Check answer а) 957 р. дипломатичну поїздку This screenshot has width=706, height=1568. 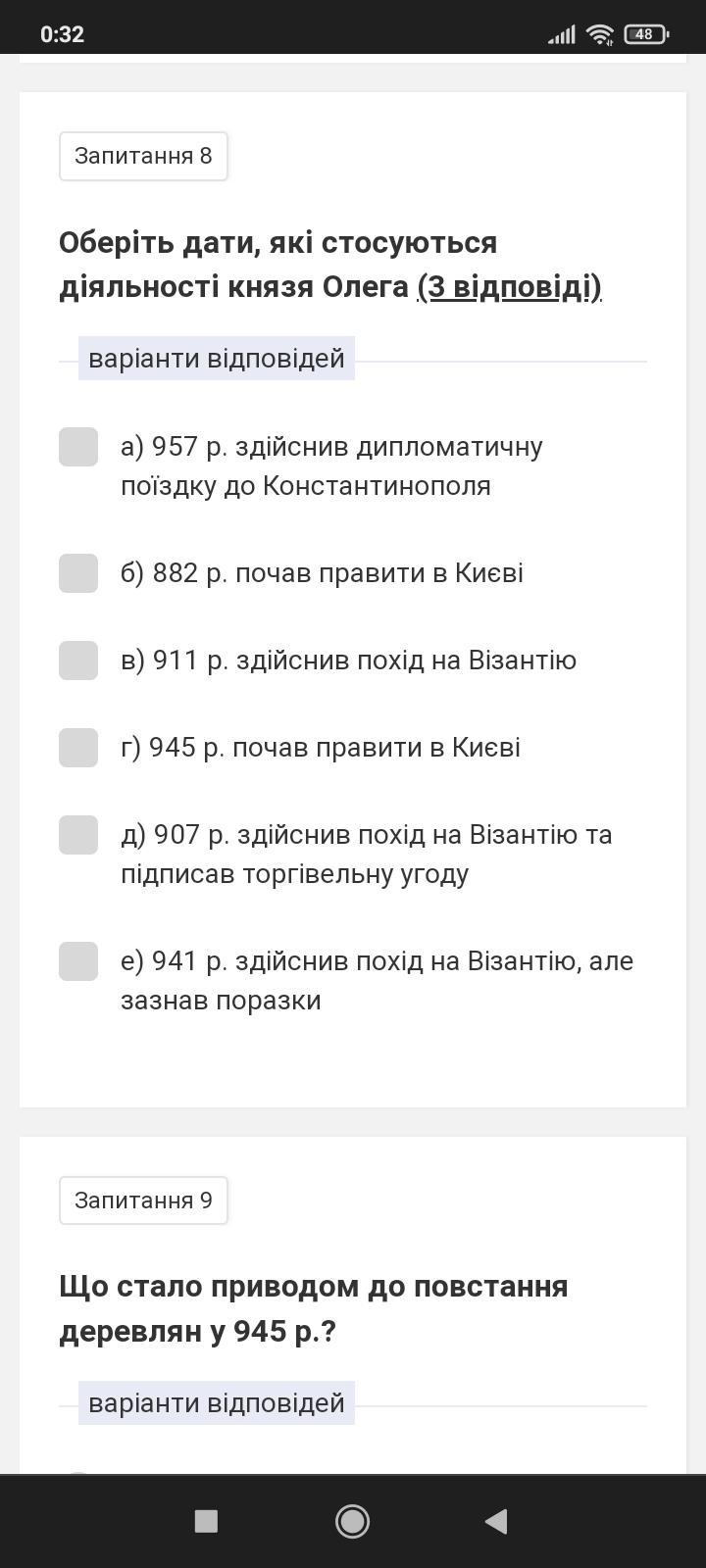[78, 447]
